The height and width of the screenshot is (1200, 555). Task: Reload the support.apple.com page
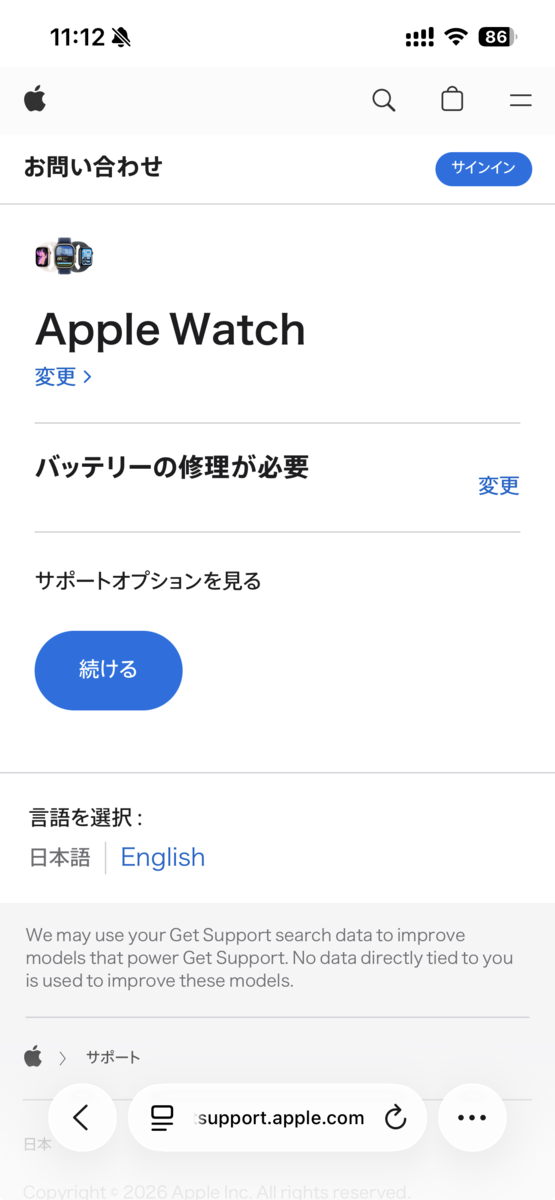tap(396, 1118)
